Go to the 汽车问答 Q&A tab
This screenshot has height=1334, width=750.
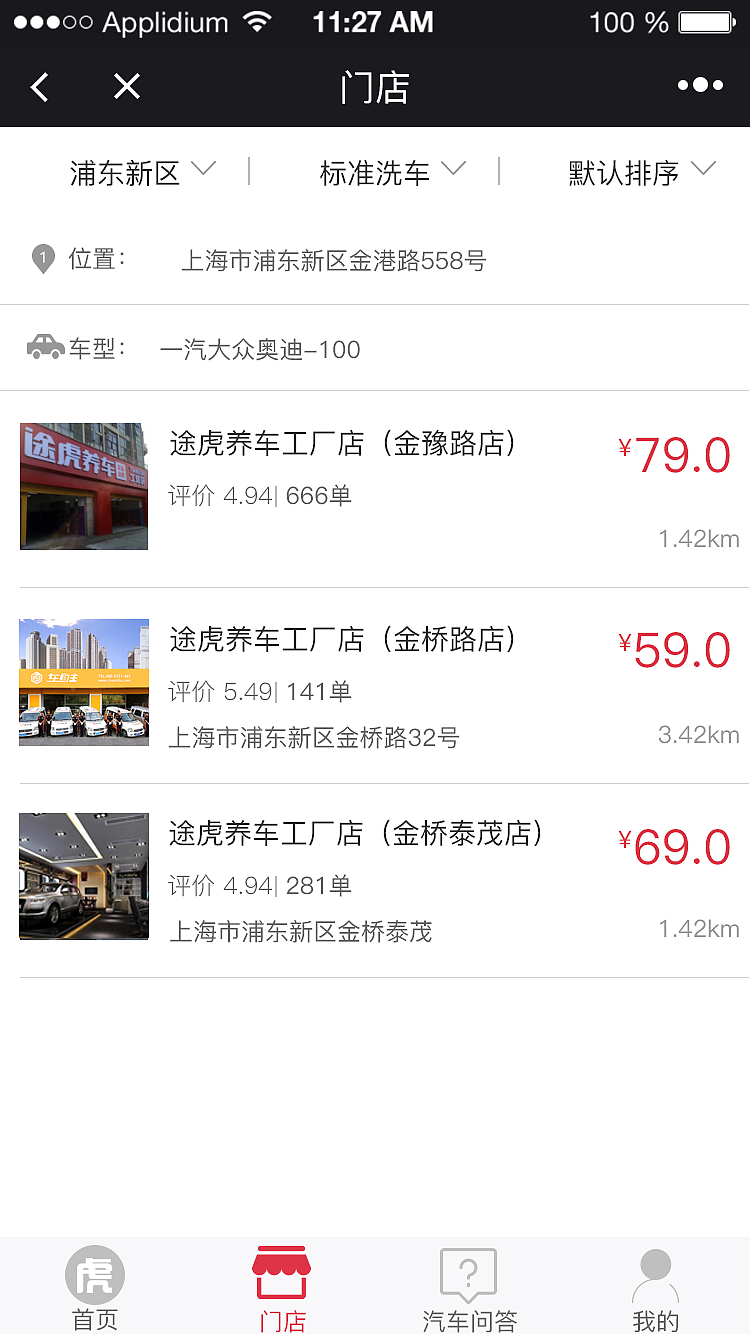[x=469, y=1288]
